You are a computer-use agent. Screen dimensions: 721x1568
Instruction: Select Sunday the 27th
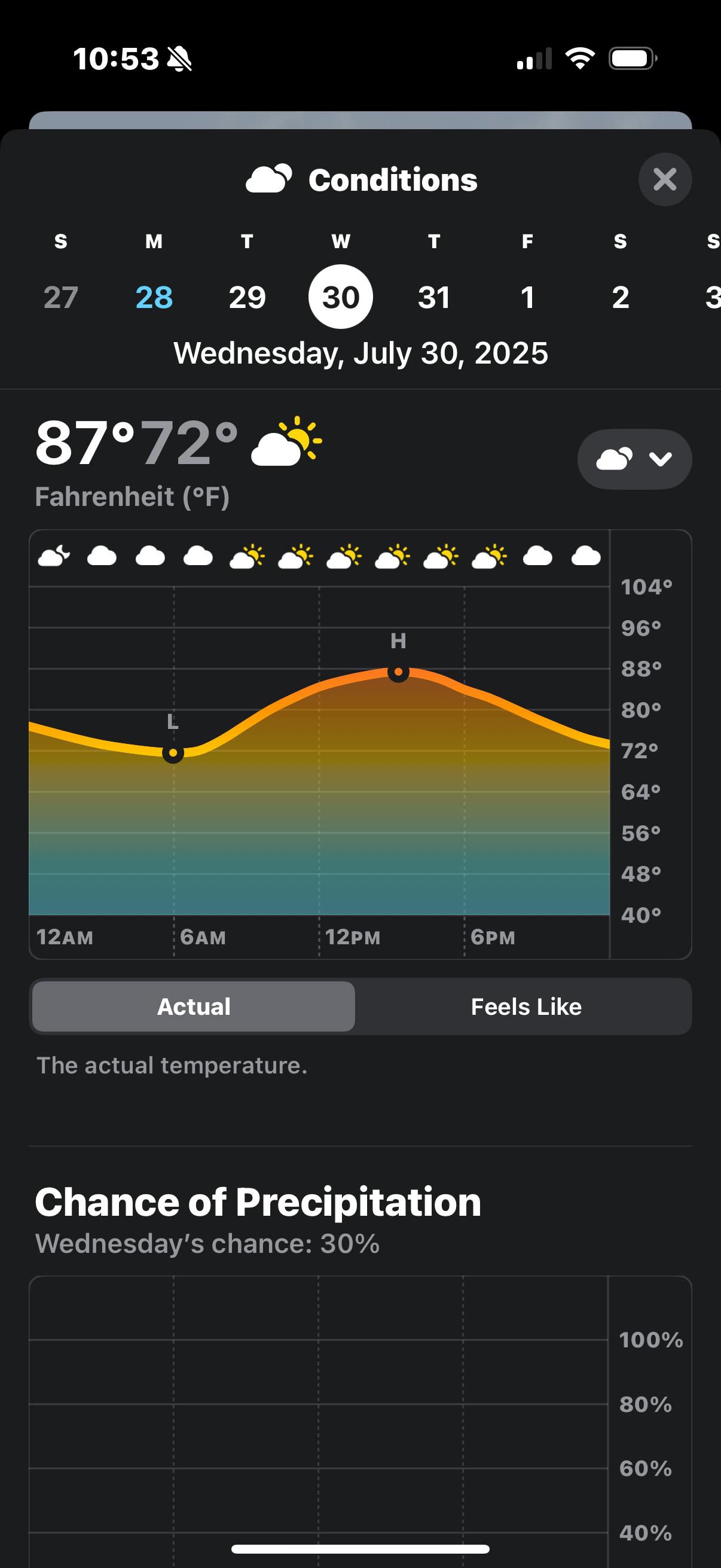(61, 297)
